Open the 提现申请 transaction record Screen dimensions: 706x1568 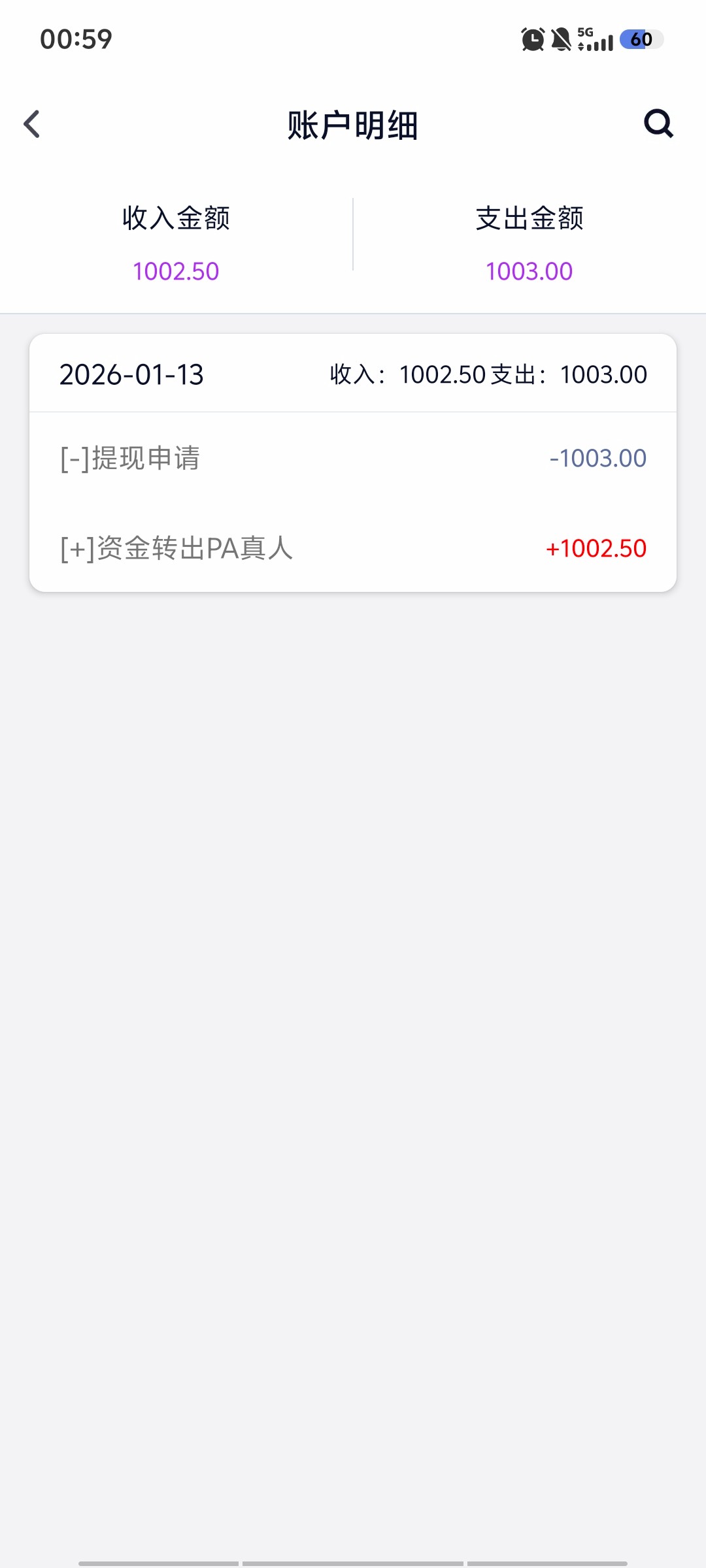pyautogui.click(x=353, y=458)
